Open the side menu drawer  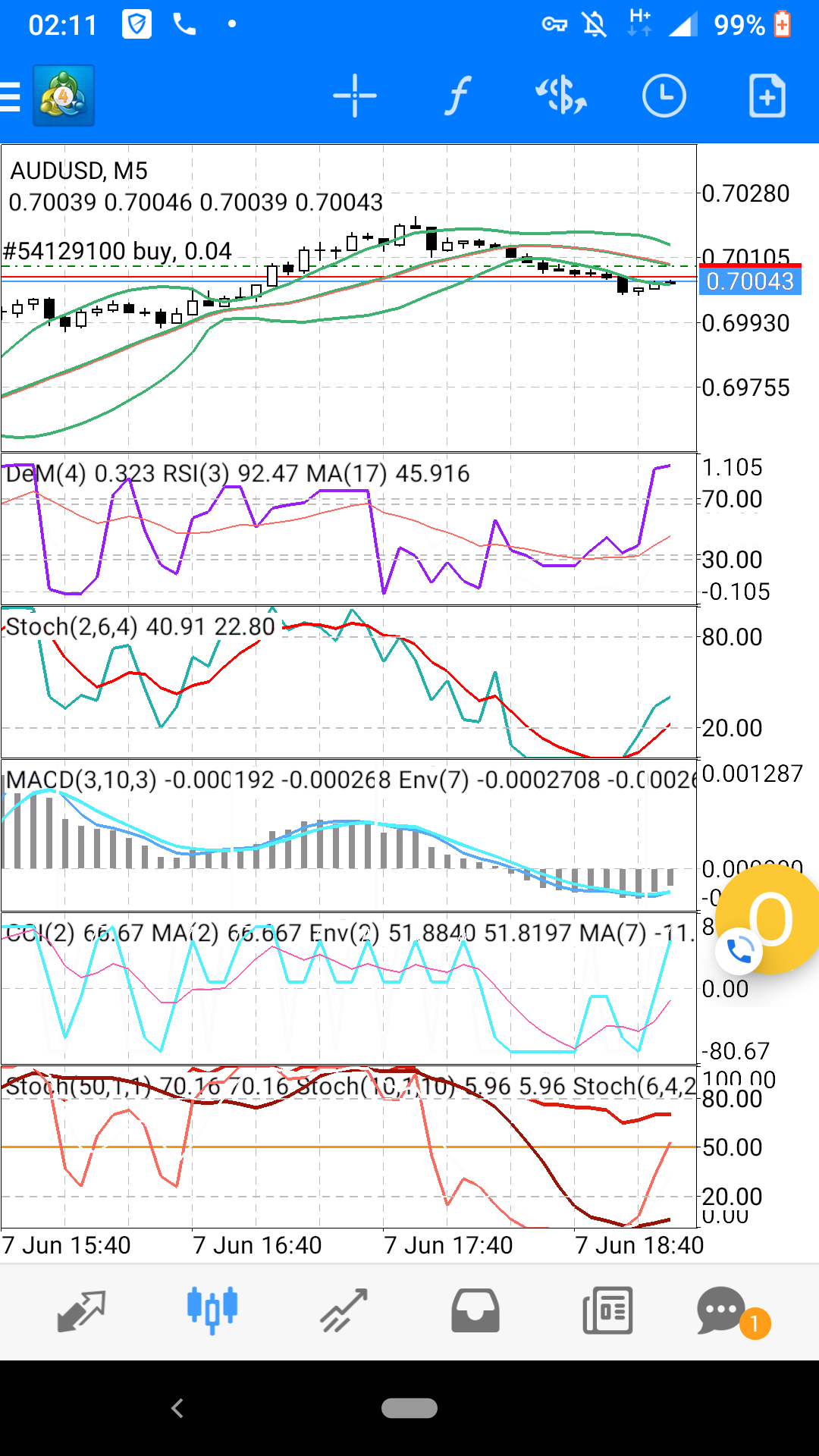pos(11,96)
